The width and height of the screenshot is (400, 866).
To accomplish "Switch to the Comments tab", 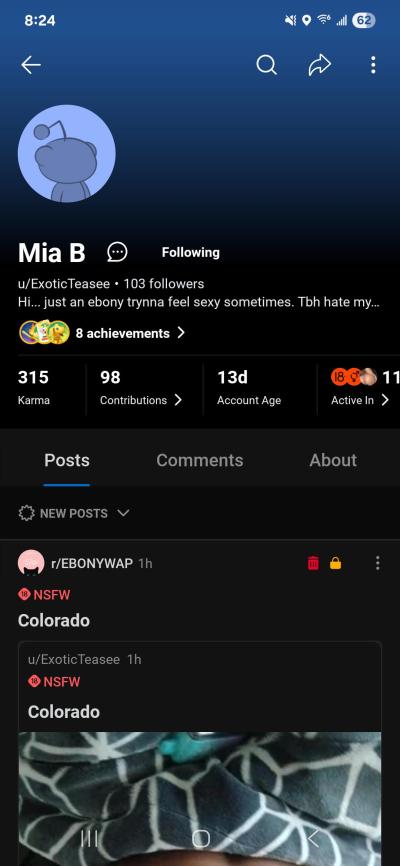I will point(199,460).
